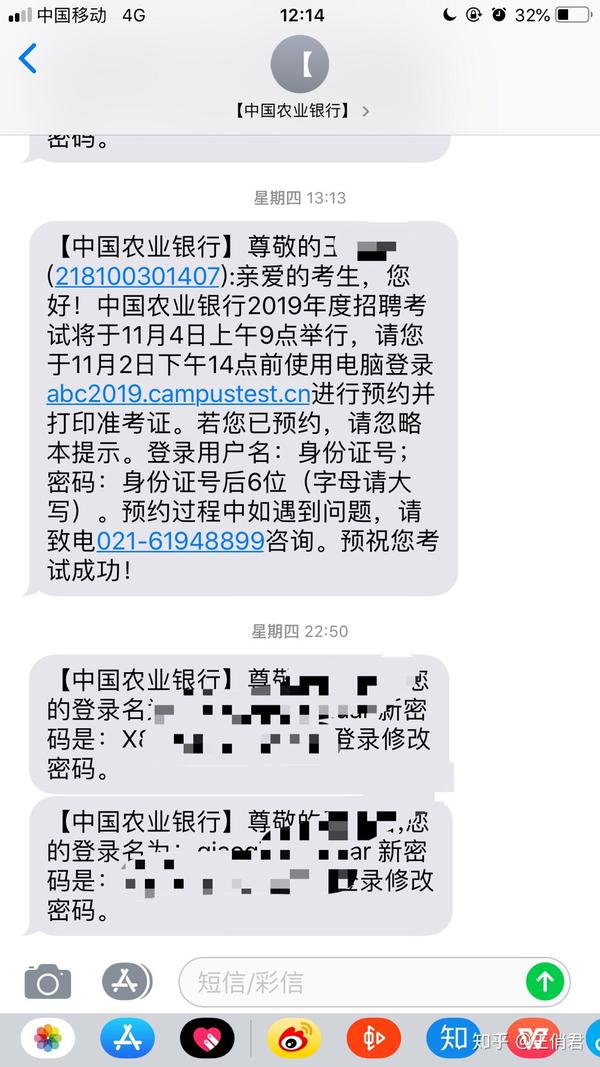Open the camera to attach a photo

click(47, 982)
